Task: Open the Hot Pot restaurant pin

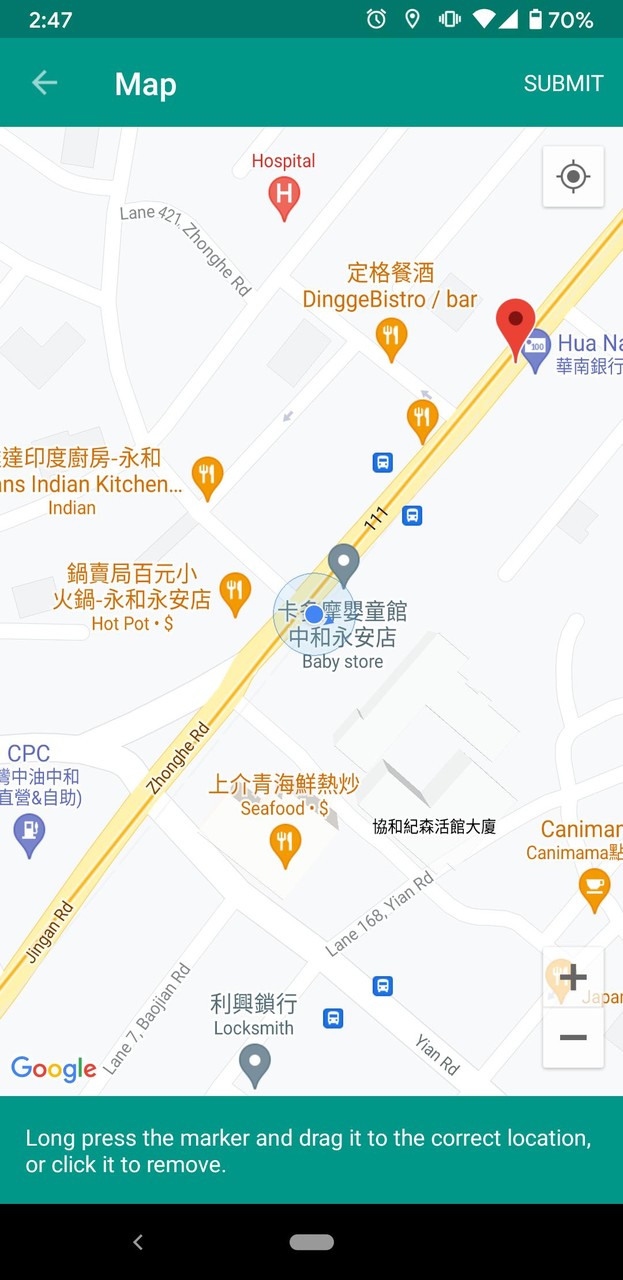Action: tap(235, 592)
